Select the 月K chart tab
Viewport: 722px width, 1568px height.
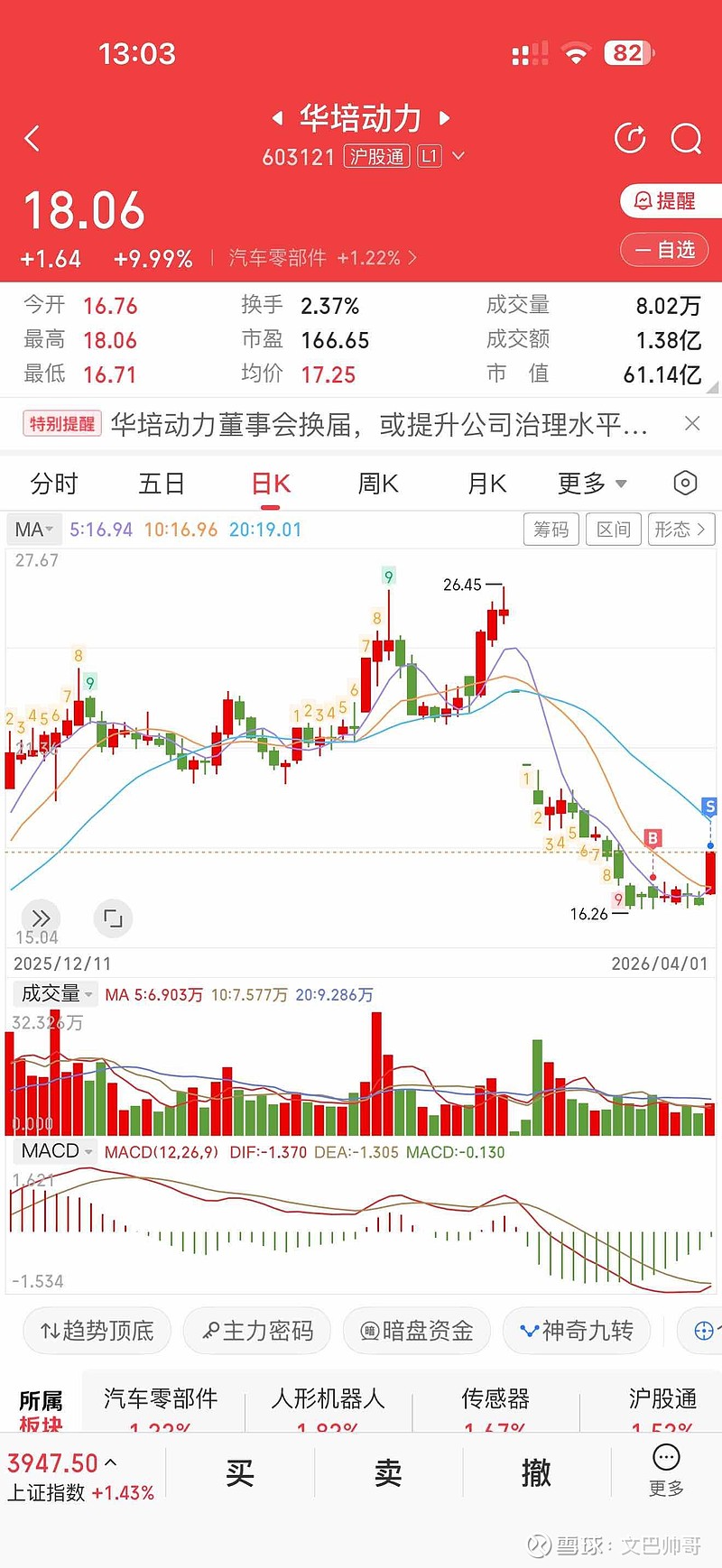(487, 484)
